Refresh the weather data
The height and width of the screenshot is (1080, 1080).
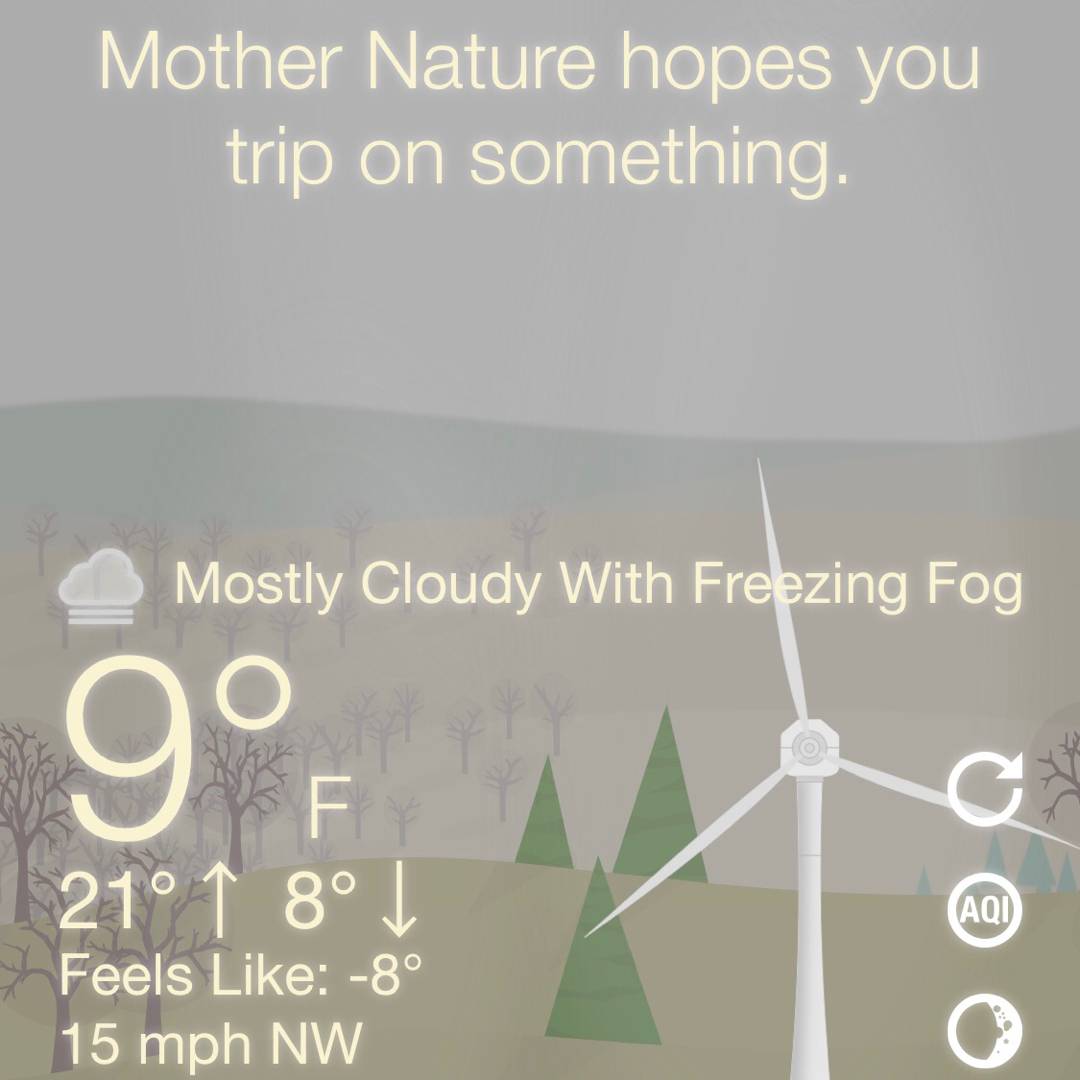(985, 789)
